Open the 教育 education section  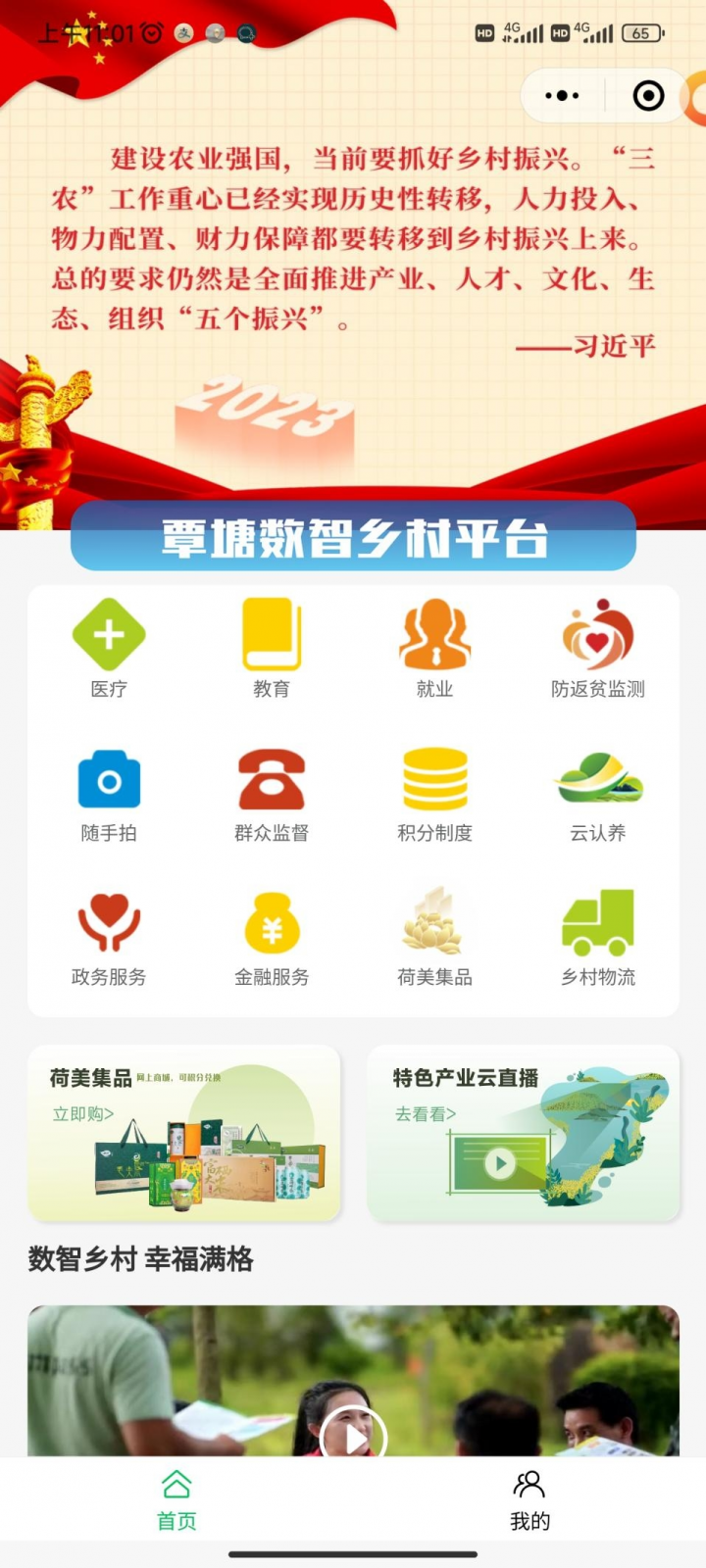[272, 649]
